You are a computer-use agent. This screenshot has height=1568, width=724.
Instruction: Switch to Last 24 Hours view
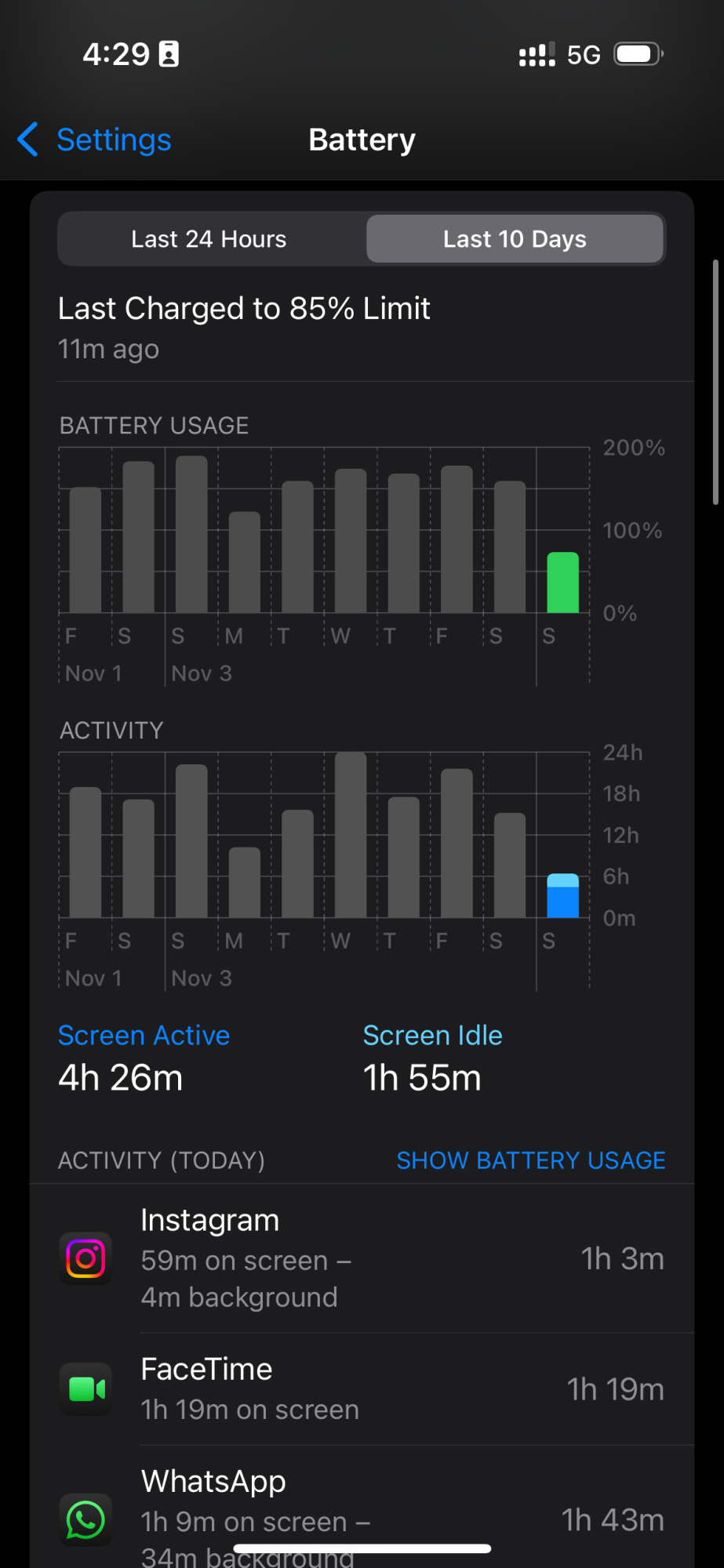[209, 239]
